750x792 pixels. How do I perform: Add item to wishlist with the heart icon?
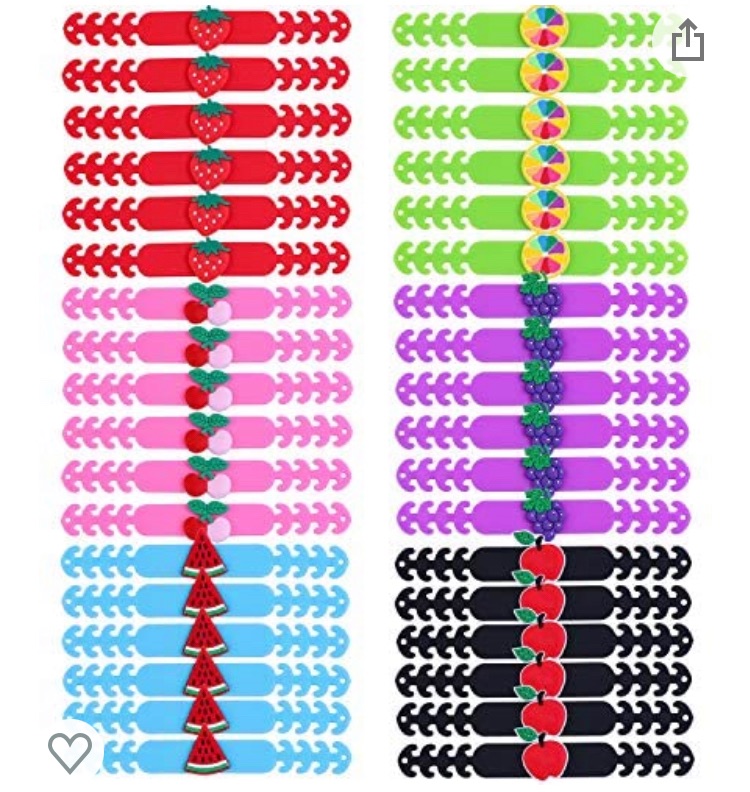coord(69,750)
